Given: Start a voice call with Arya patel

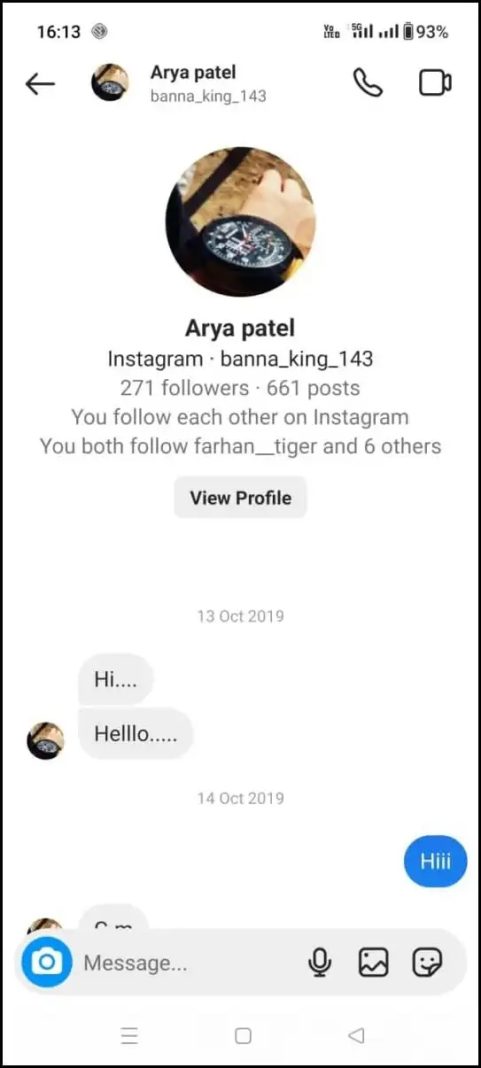Looking at the screenshot, I should [367, 83].
